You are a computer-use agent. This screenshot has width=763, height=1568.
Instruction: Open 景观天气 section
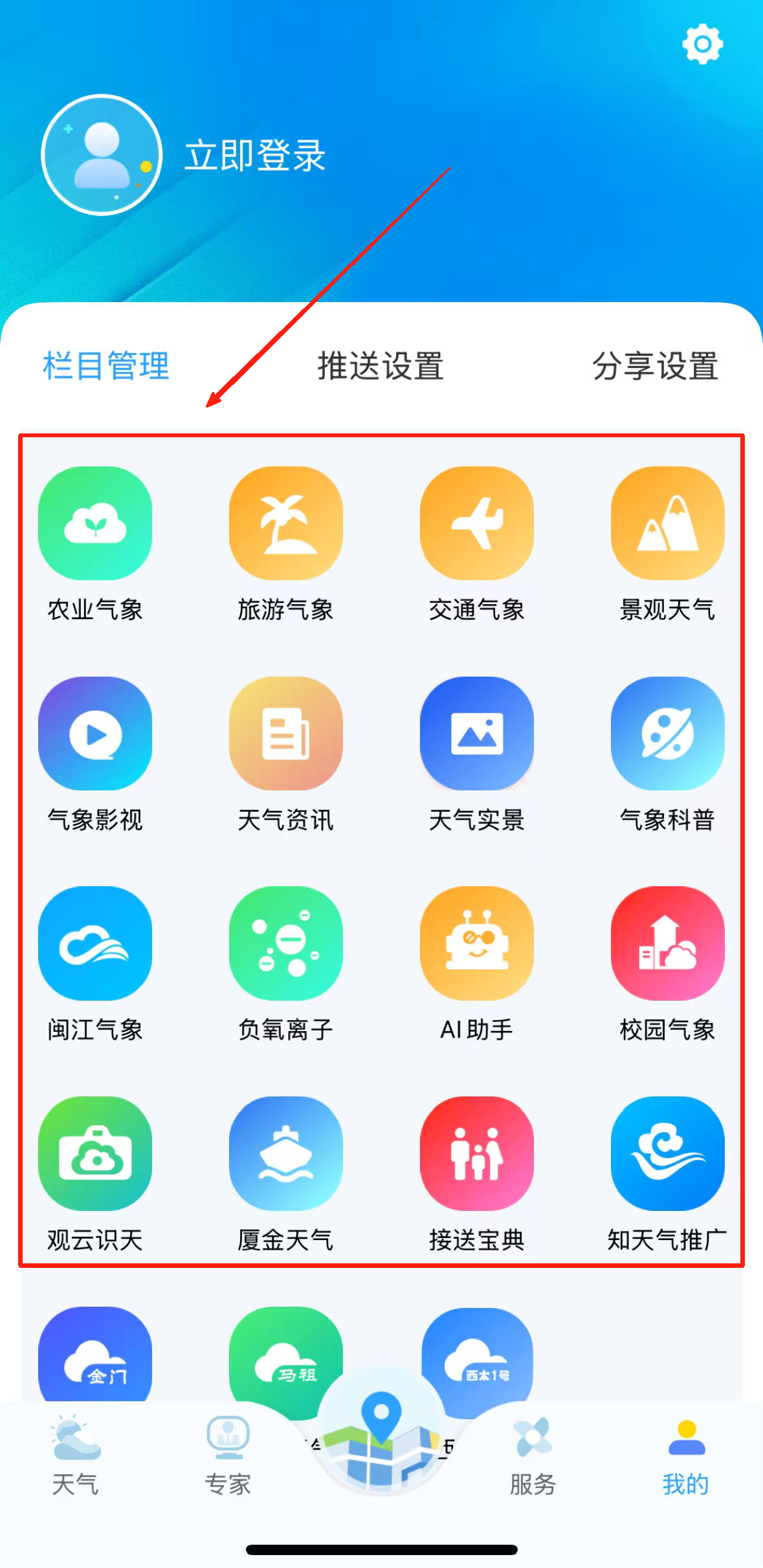[x=667, y=523]
